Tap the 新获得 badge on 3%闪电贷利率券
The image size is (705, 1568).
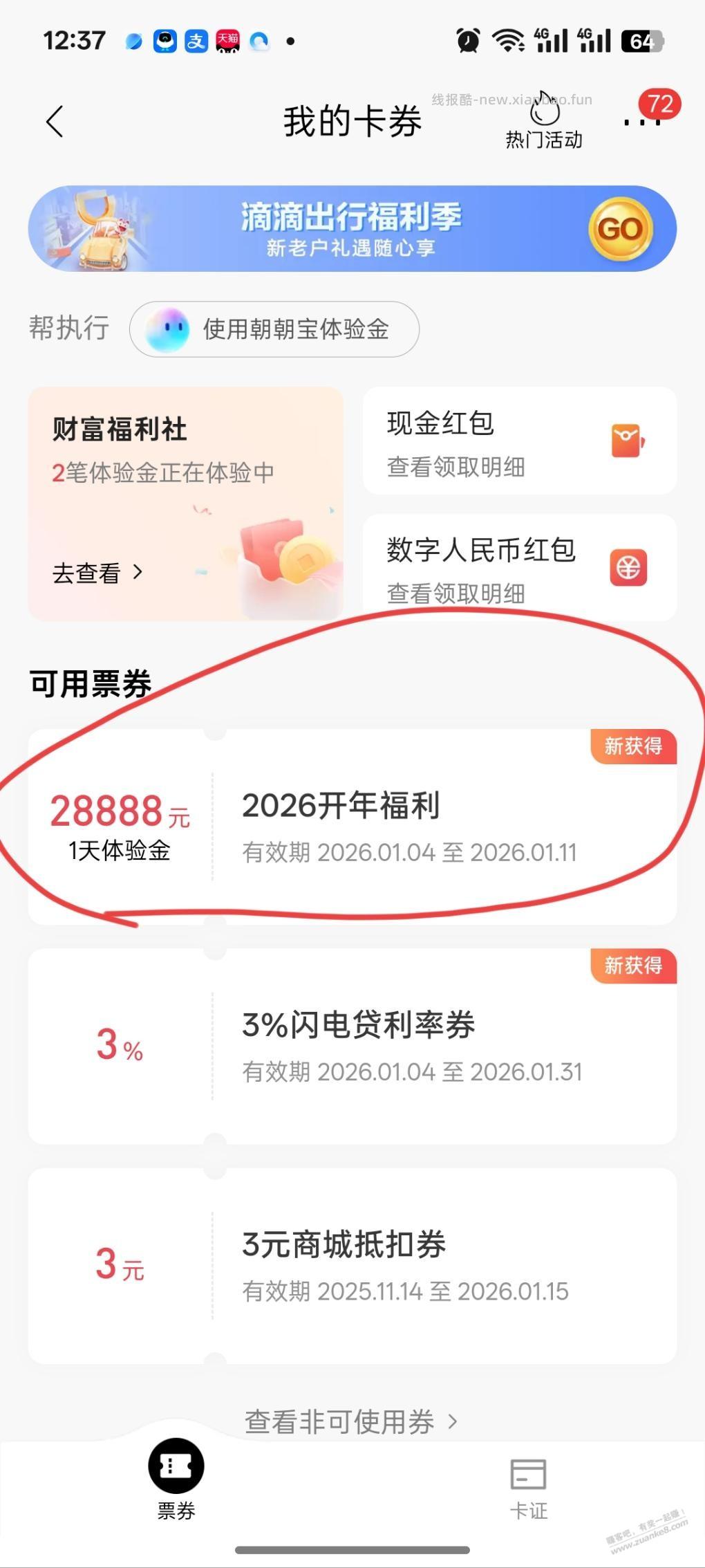point(632,966)
